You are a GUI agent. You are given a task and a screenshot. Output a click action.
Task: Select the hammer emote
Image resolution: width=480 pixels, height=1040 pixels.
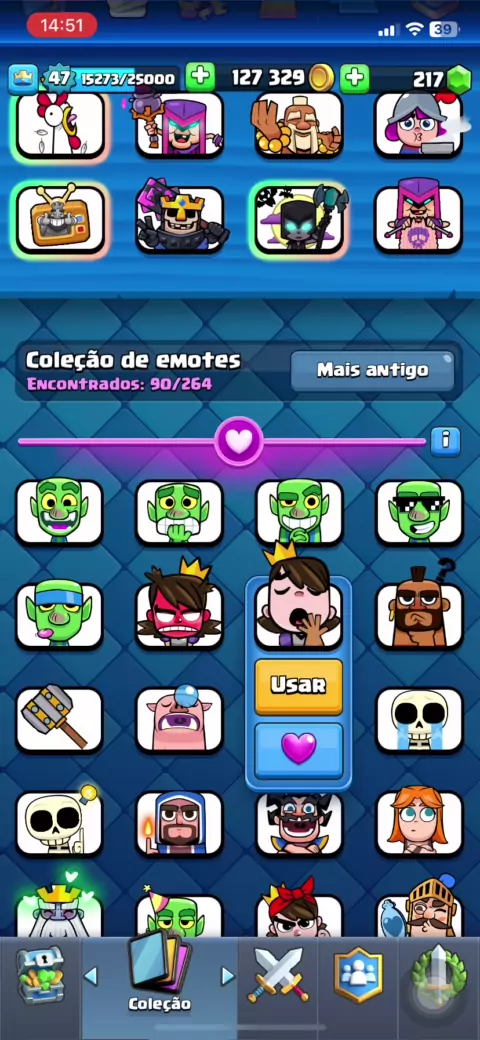click(59, 721)
